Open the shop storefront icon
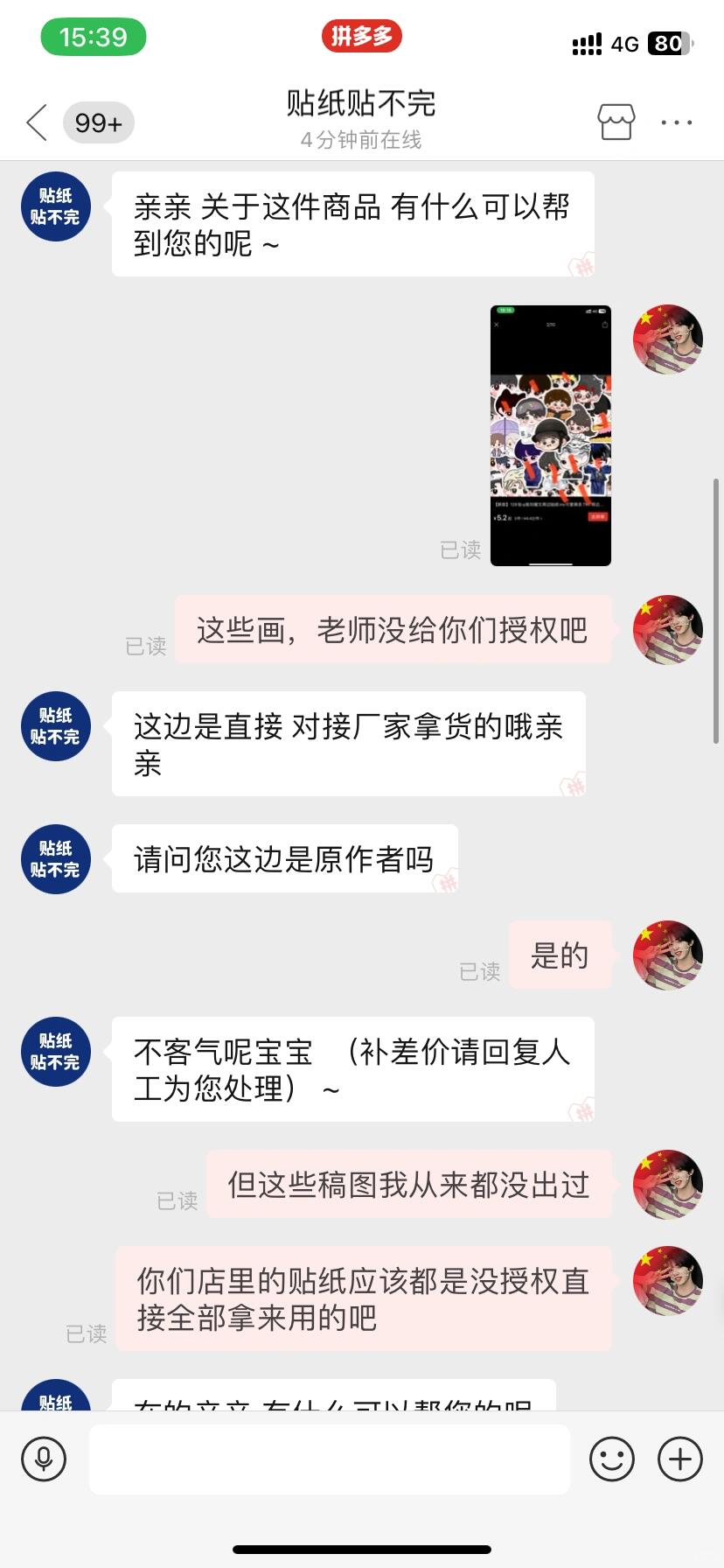The width and height of the screenshot is (724, 1568). coord(616,122)
